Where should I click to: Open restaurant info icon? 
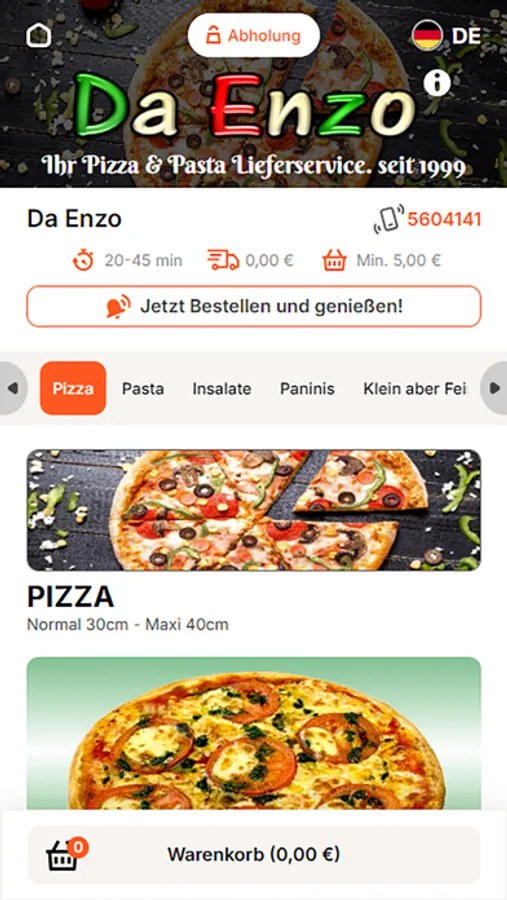[437, 83]
